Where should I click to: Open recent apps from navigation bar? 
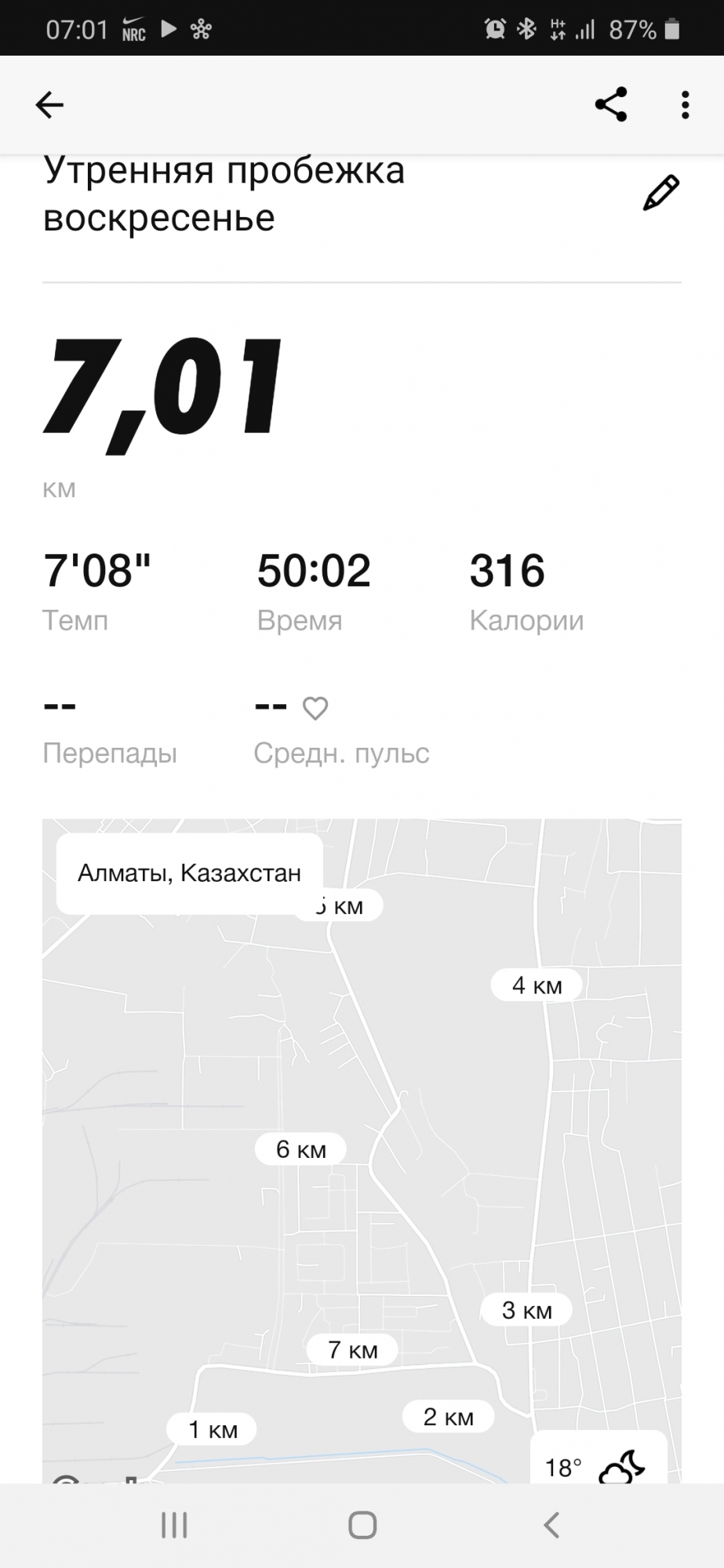click(174, 1525)
